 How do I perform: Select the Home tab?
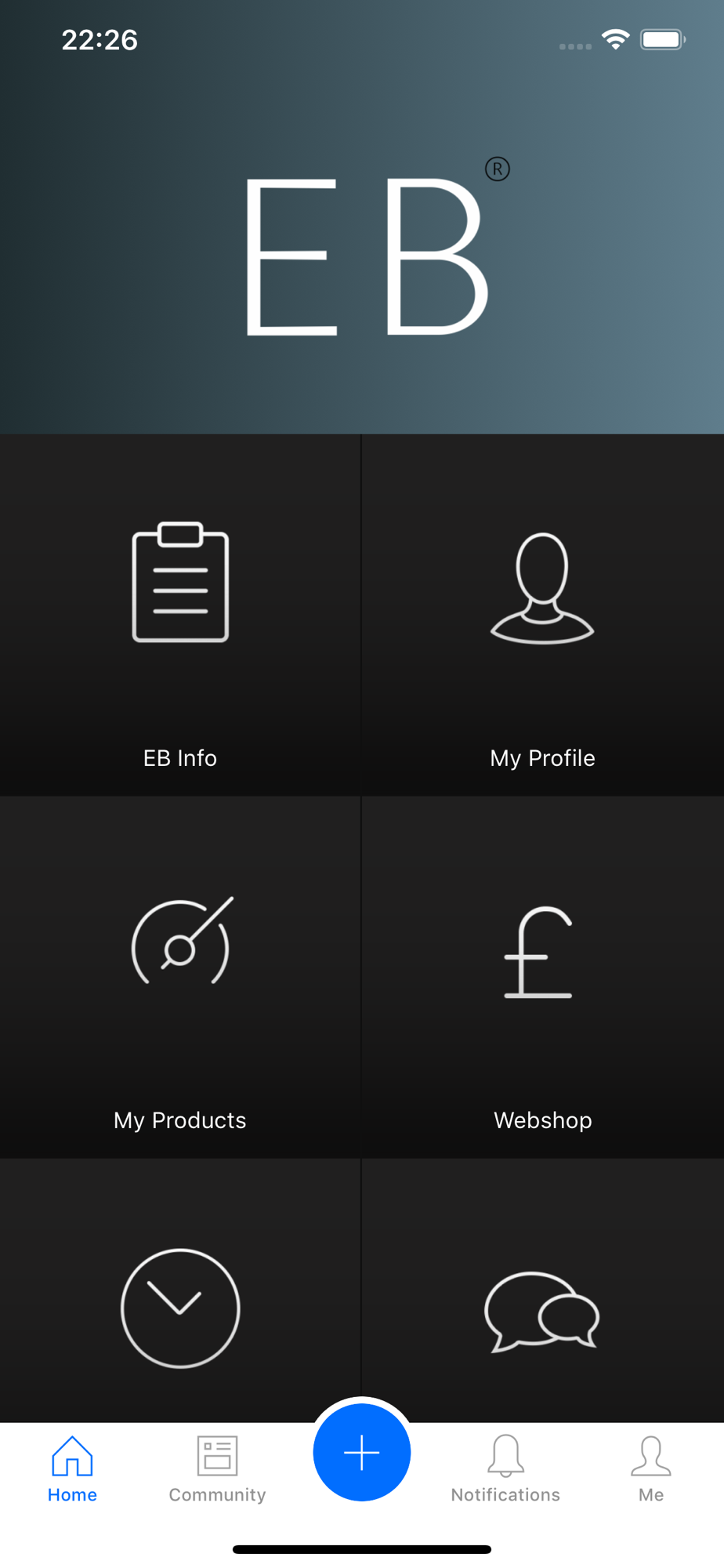(72, 1469)
